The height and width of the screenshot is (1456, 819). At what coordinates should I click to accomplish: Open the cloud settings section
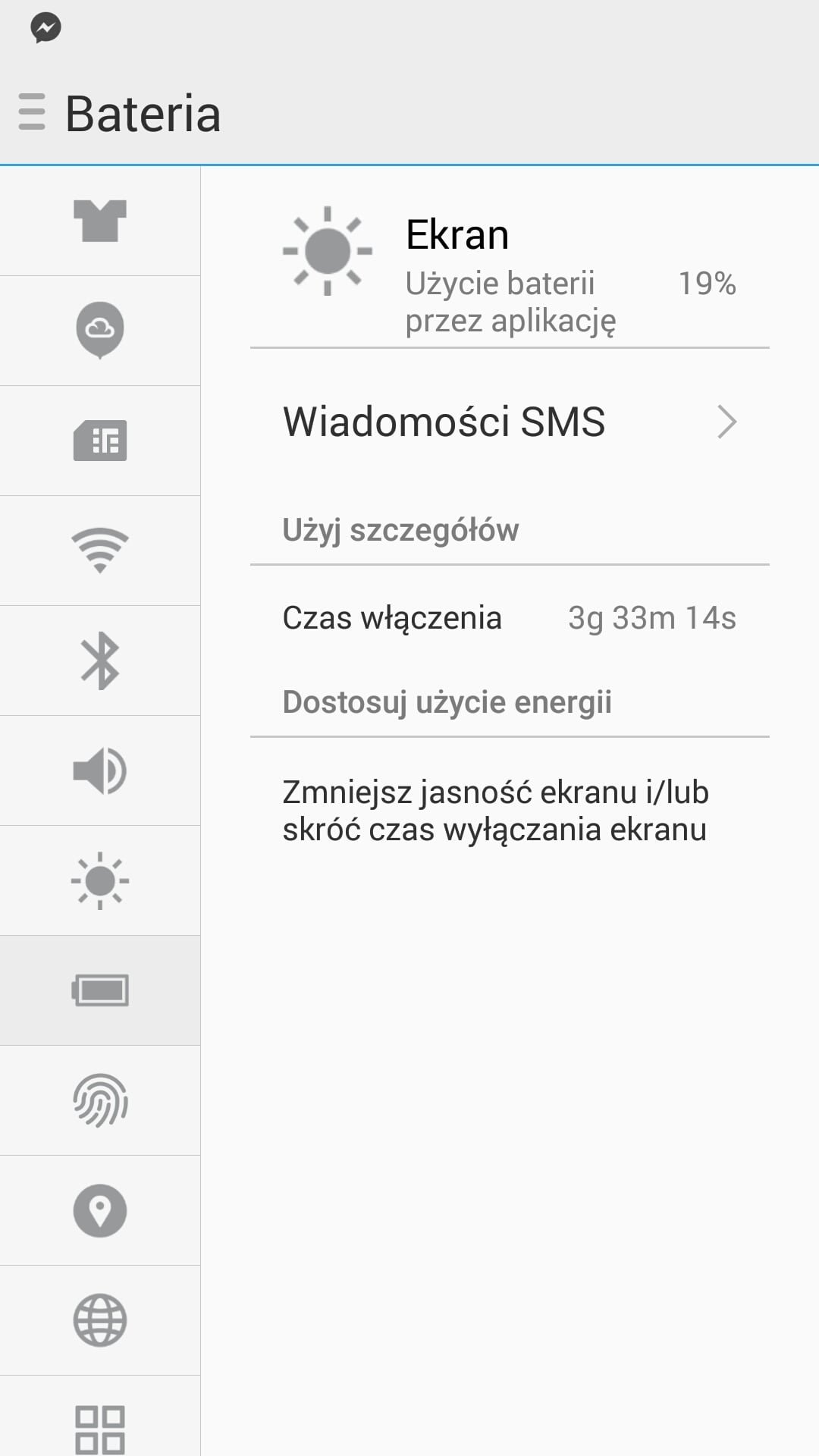pos(100,330)
